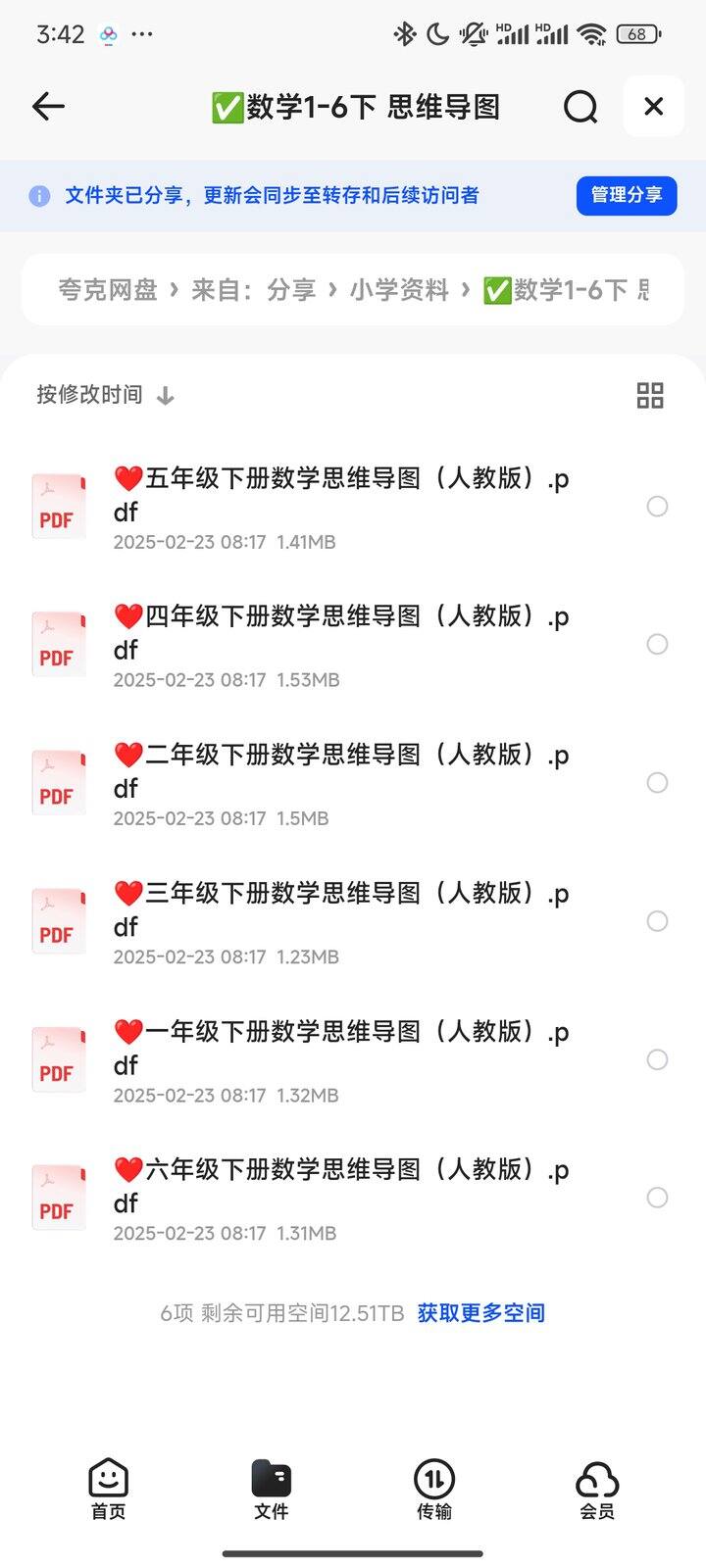This screenshot has height=1568, width=706.
Task: Open the 传输 tab
Action: tap(434, 1490)
